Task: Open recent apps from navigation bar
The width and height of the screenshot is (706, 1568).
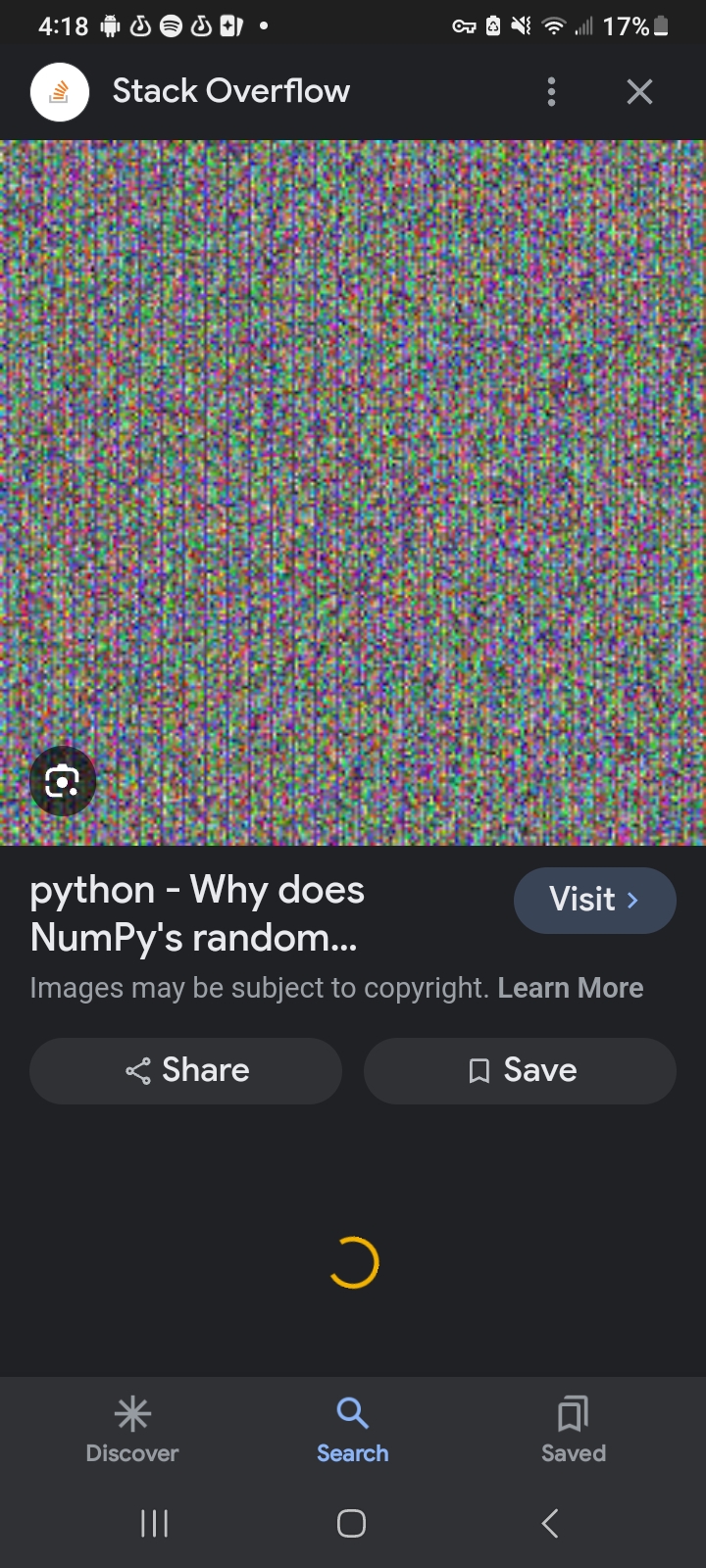Action: 154,1523
